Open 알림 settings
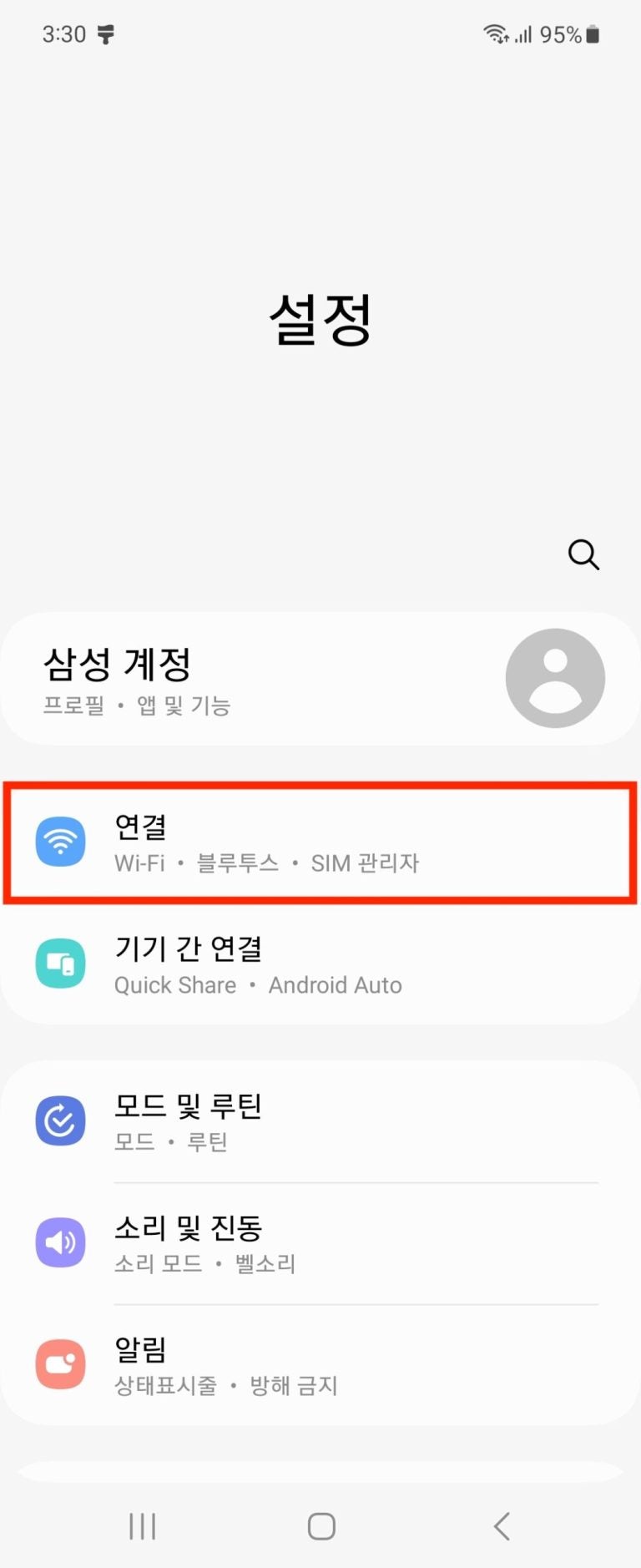This screenshot has height=1568, width=641. coord(320,1365)
